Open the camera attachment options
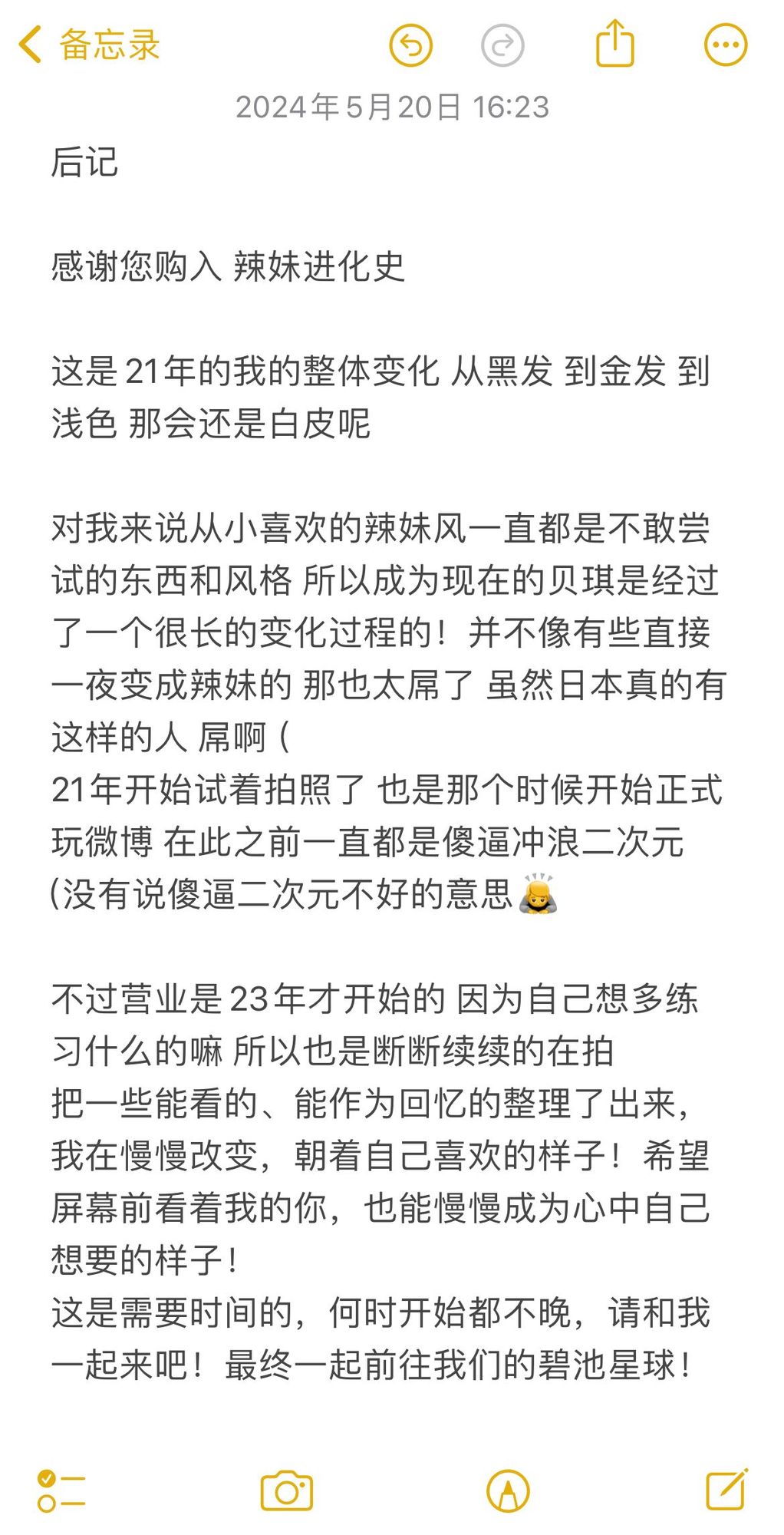This screenshot has width=784, height=1535. (x=286, y=1491)
